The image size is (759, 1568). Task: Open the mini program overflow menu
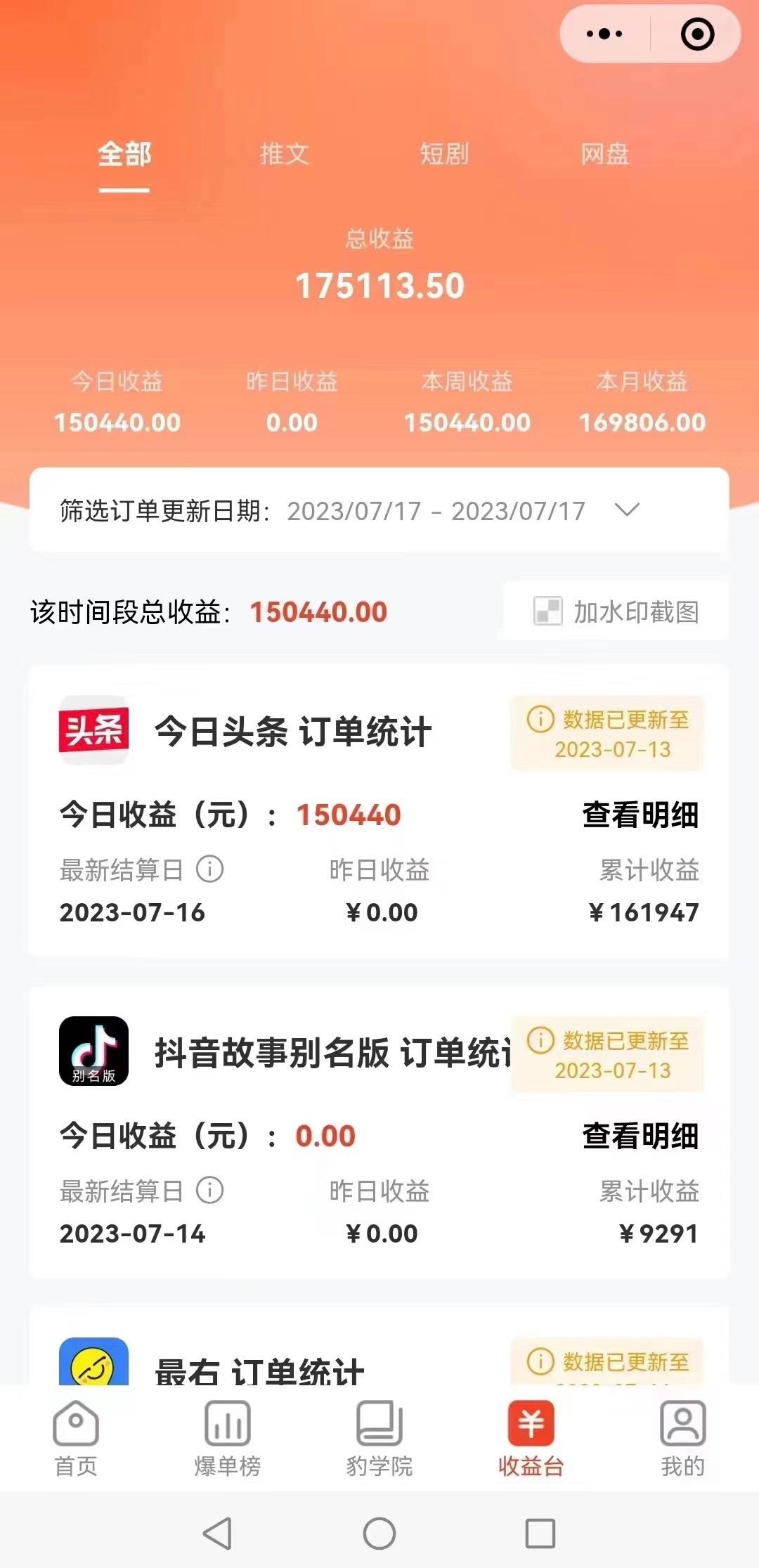click(604, 34)
